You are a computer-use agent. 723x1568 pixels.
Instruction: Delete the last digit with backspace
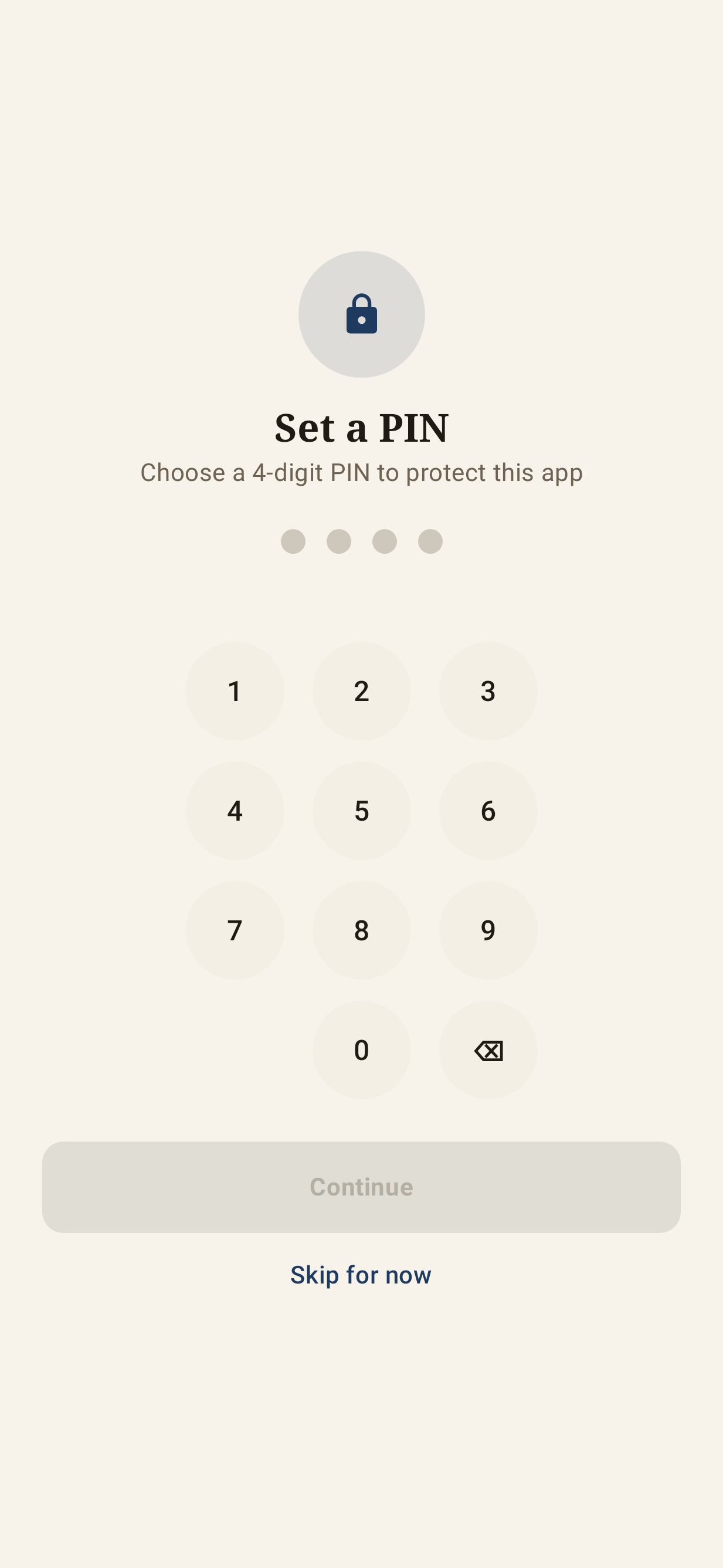click(x=488, y=1050)
